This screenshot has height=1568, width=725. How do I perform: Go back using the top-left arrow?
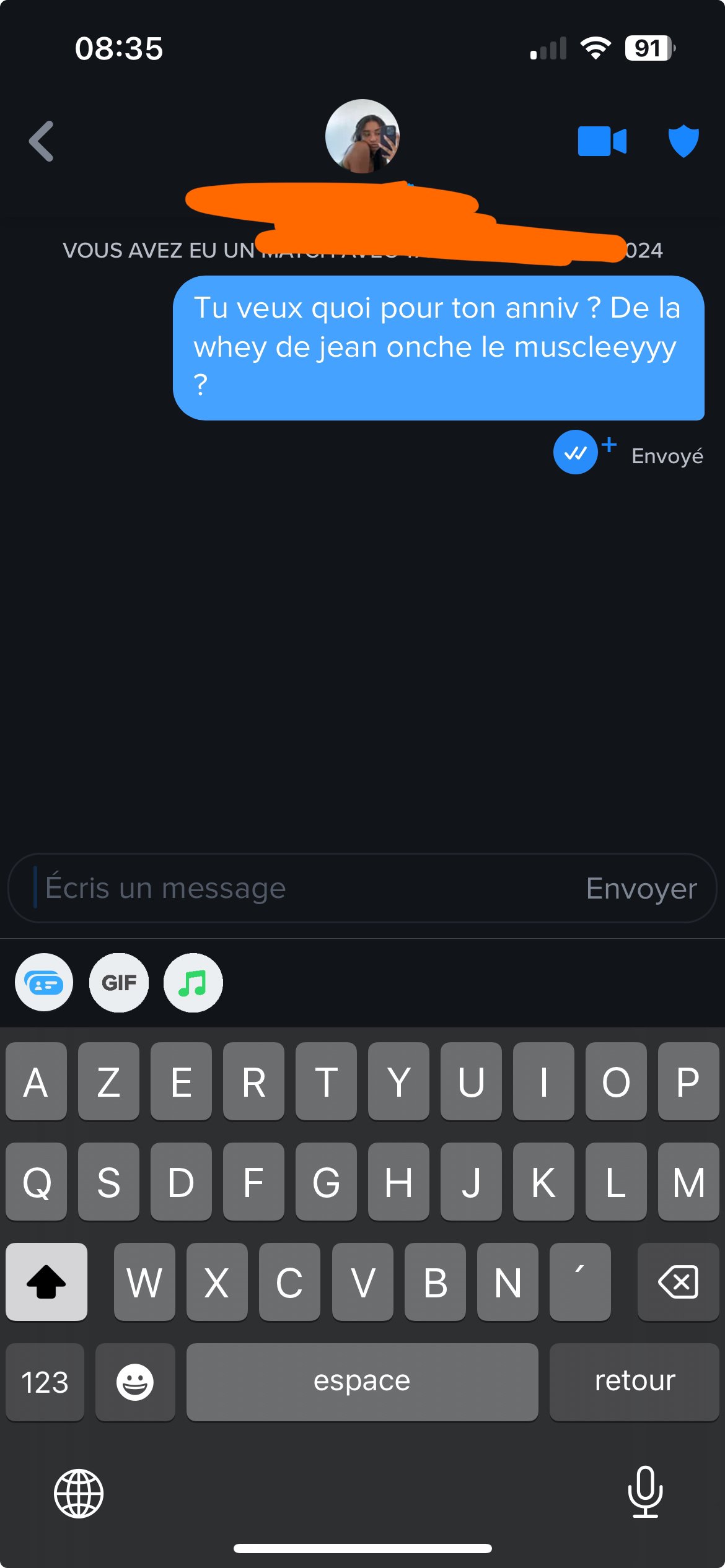pyautogui.click(x=42, y=141)
